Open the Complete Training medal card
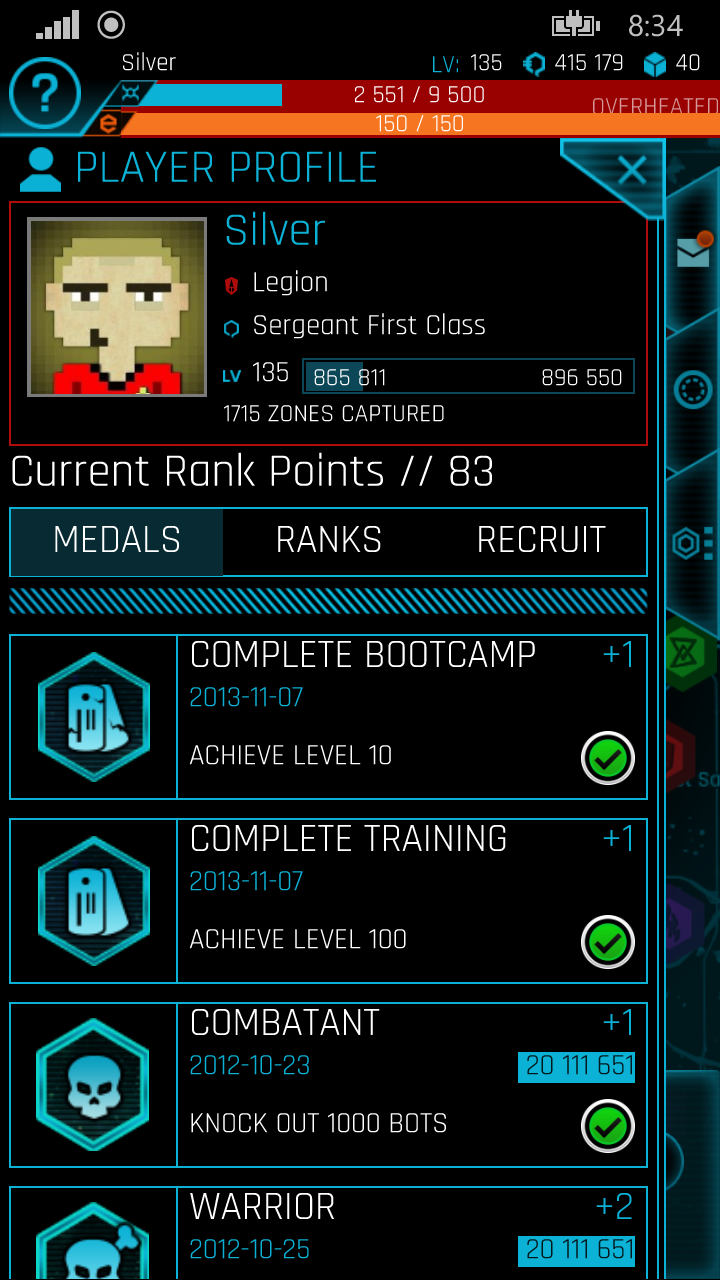 (x=328, y=901)
